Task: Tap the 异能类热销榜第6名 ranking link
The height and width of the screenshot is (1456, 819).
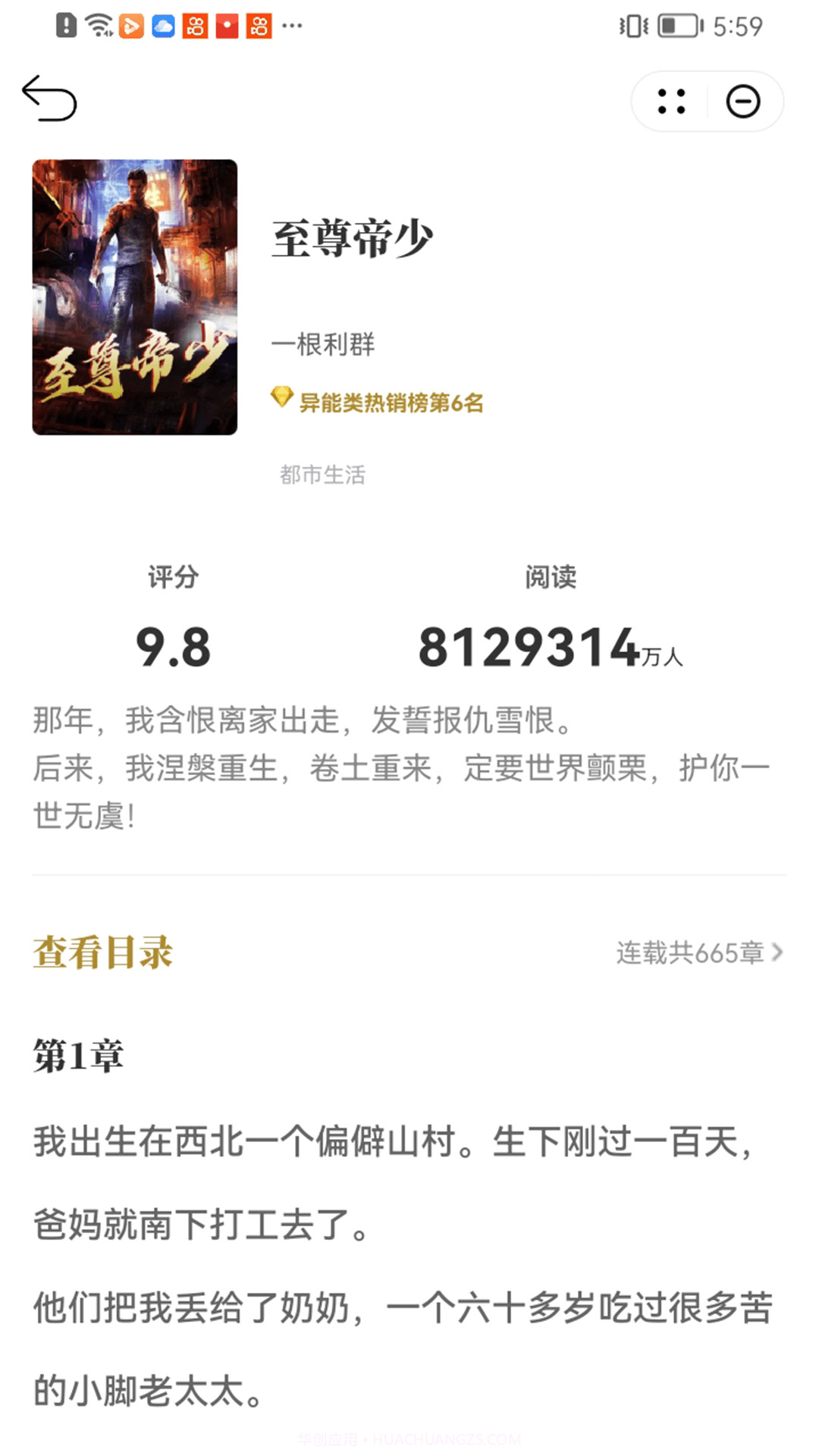Action: tap(391, 403)
